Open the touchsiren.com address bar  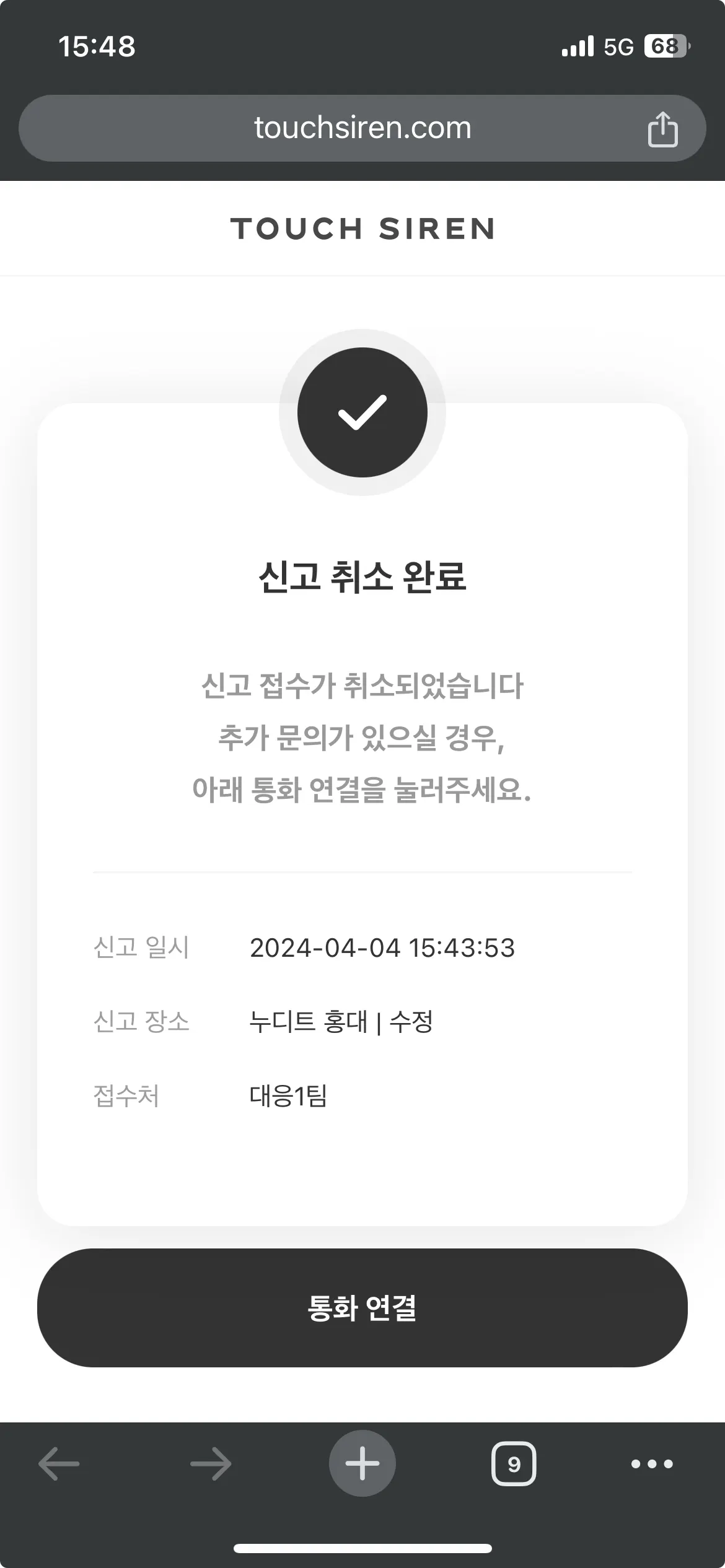(362, 128)
